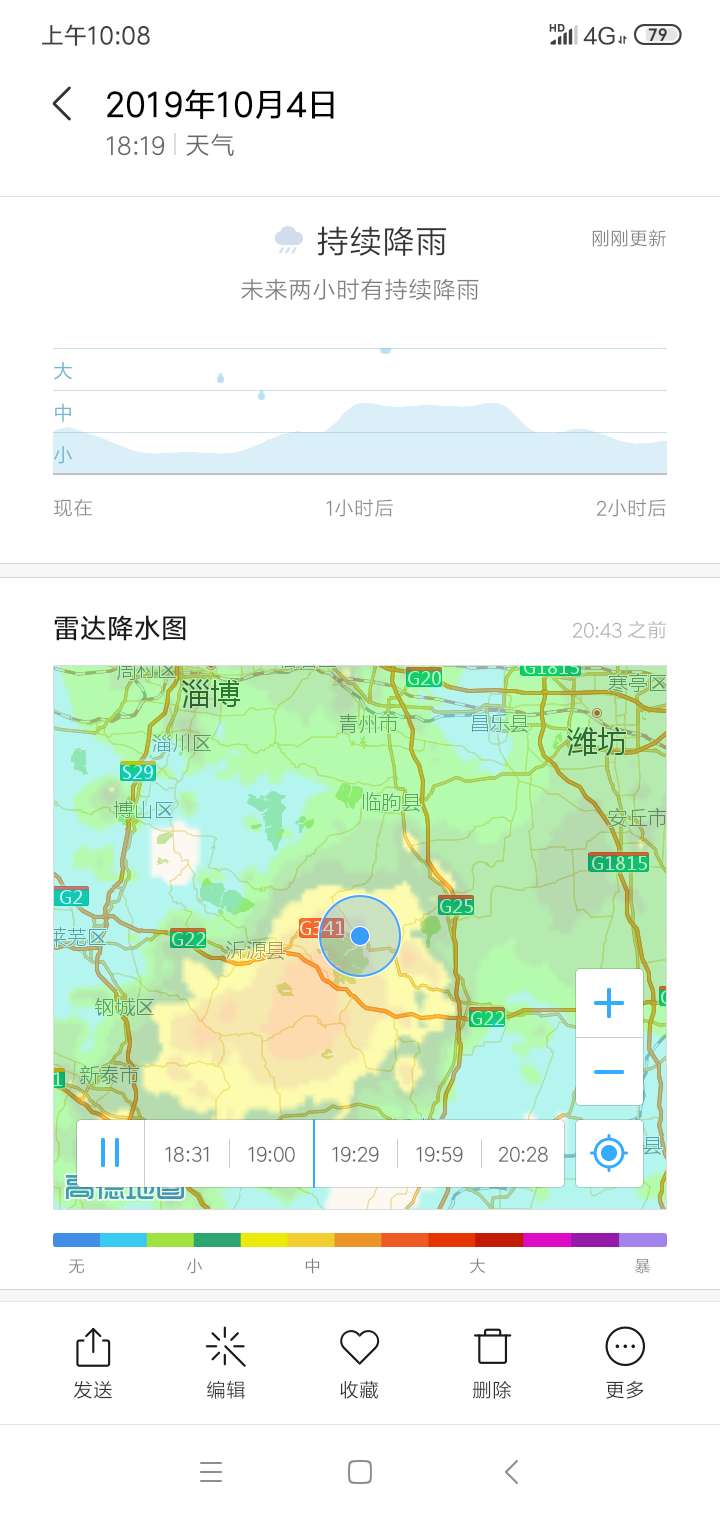
Task: Open the 更多 options menu
Action: (625, 1364)
